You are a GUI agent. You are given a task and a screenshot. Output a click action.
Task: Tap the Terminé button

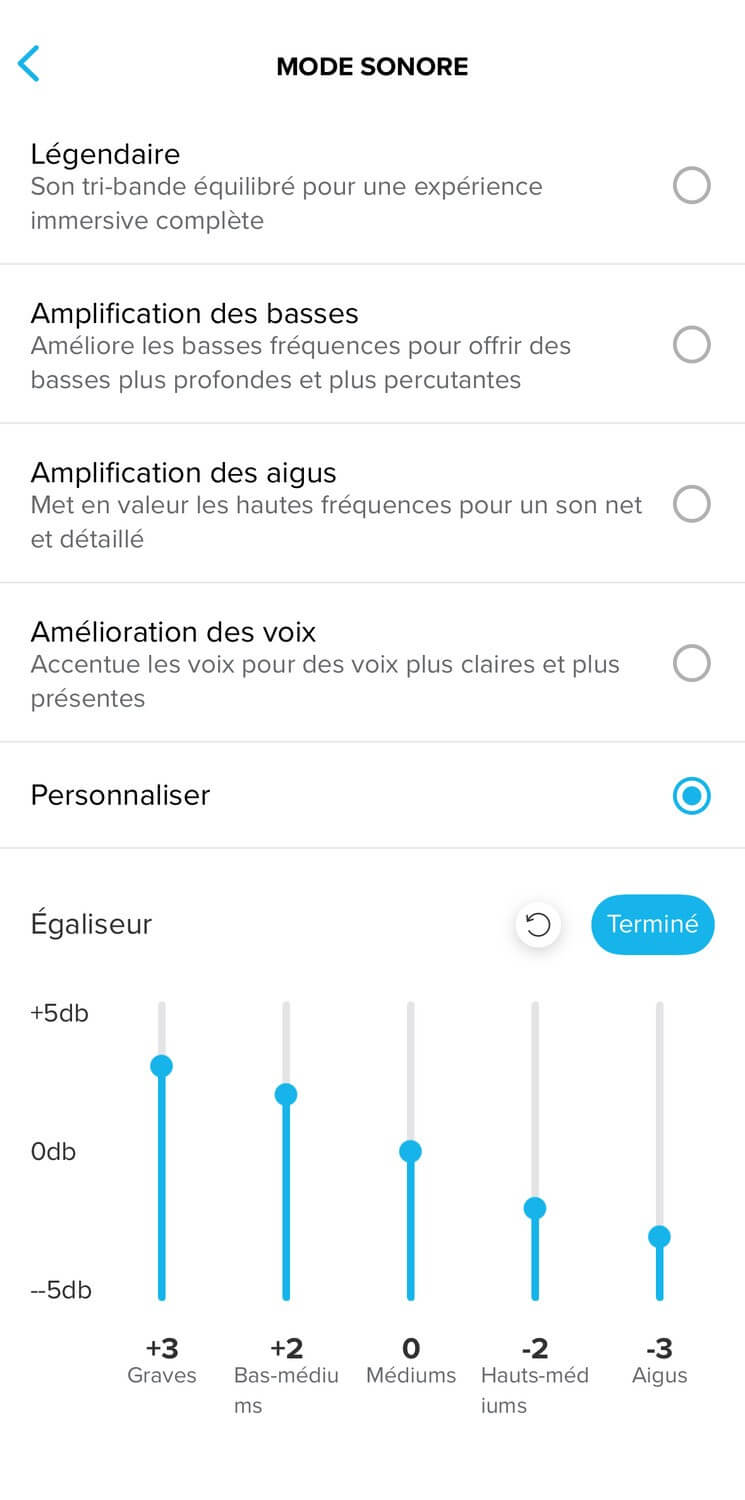tap(652, 925)
